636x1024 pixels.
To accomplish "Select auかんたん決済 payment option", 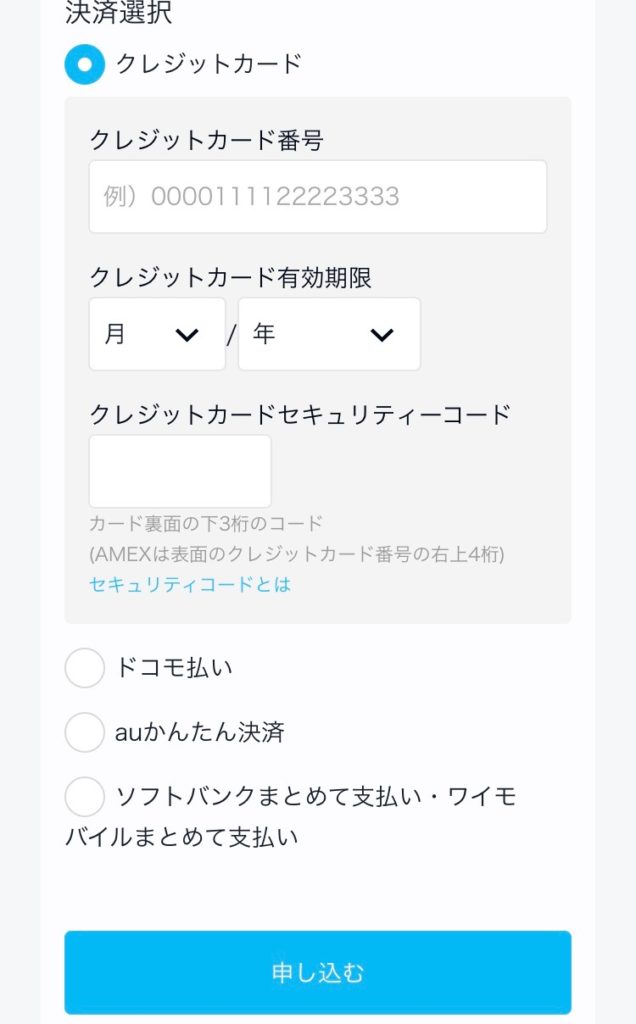I will (85, 732).
